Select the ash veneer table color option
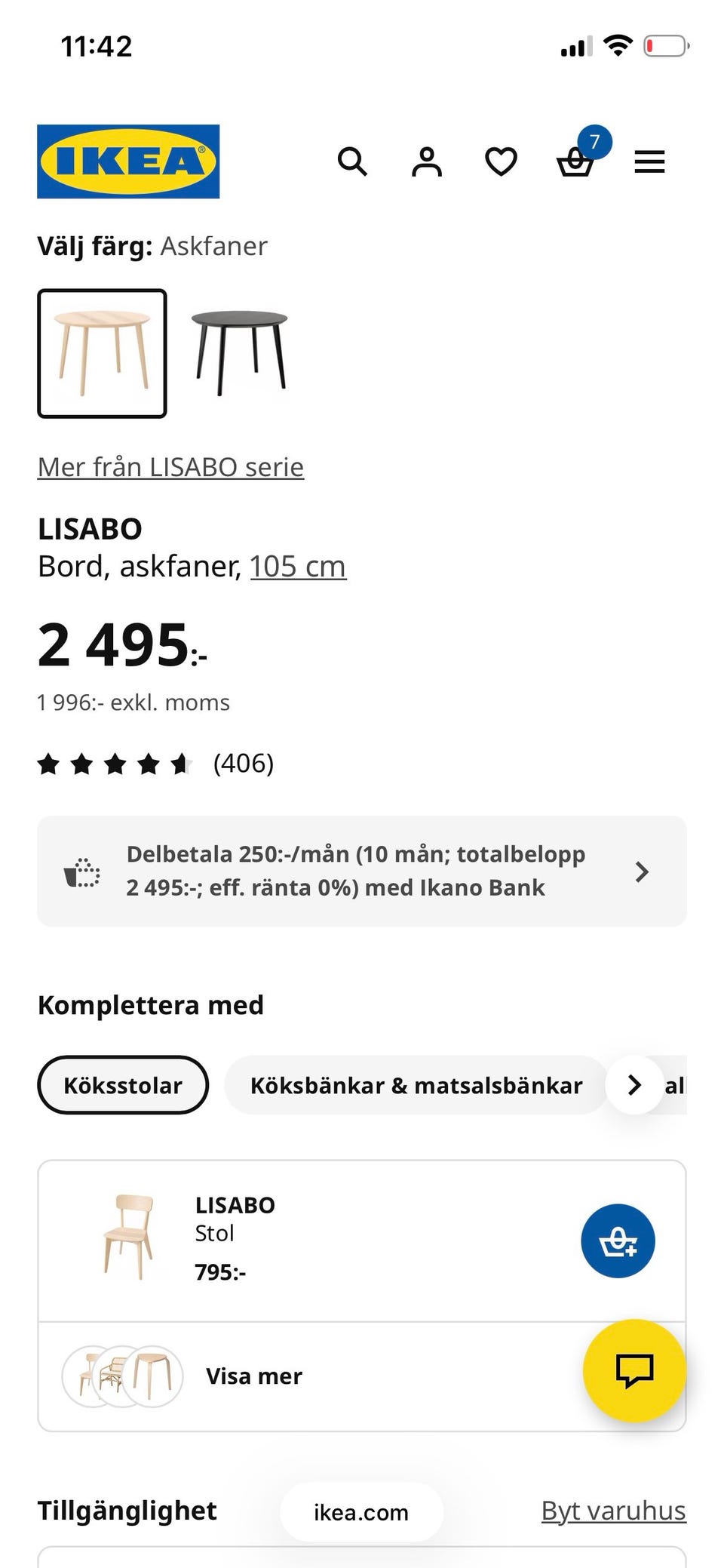 coord(102,353)
